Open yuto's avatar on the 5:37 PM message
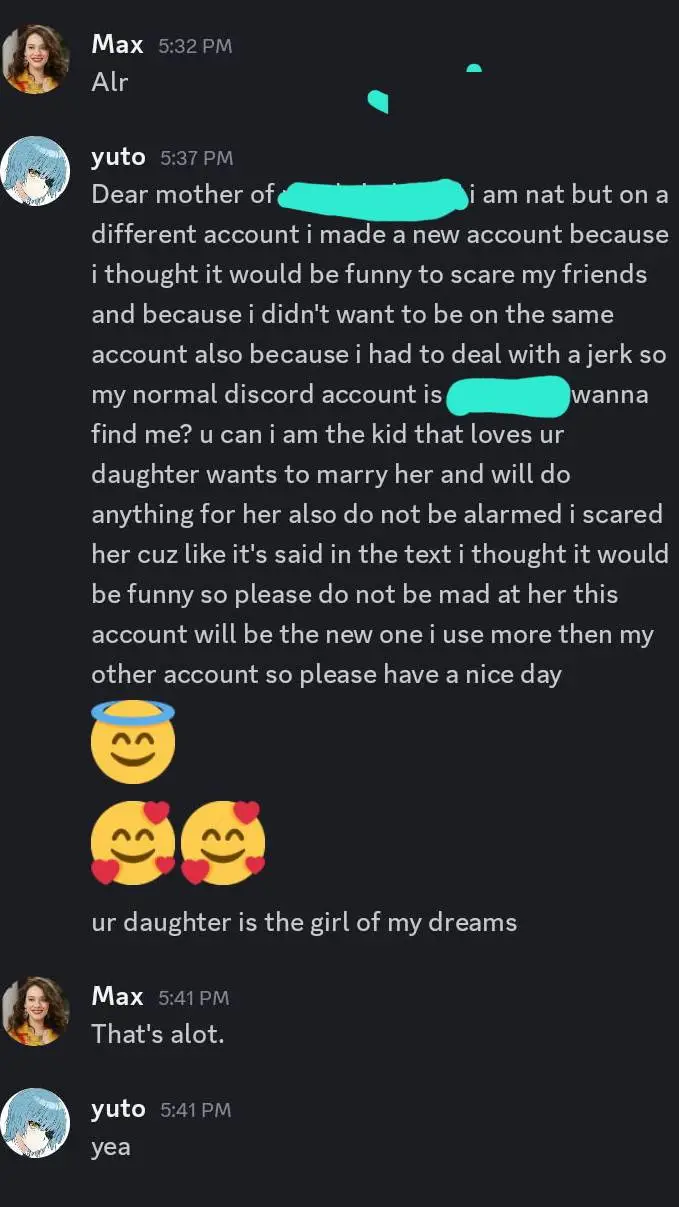The width and height of the screenshot is (679, 1207). pyautogui.click(x=36, y=171)
